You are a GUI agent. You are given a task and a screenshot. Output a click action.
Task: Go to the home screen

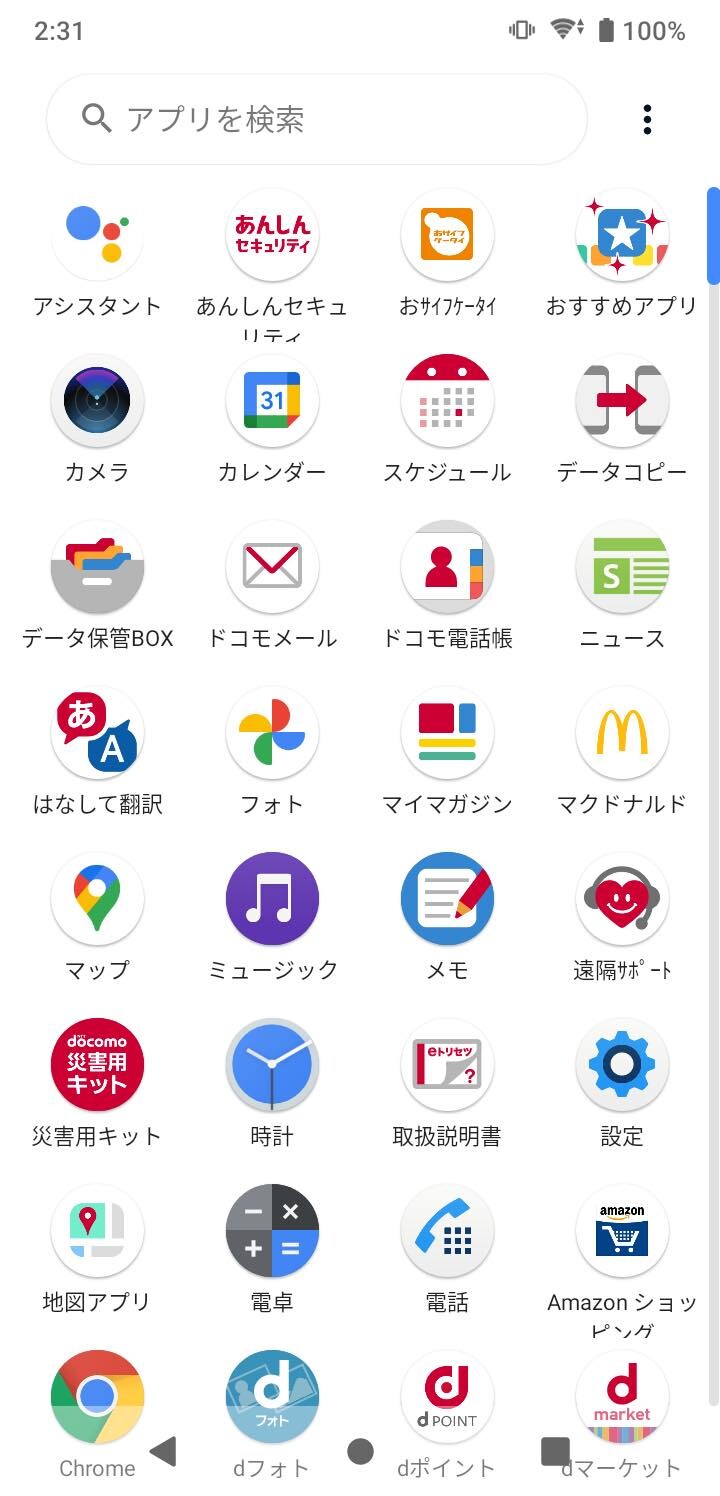click(360, 1451)
